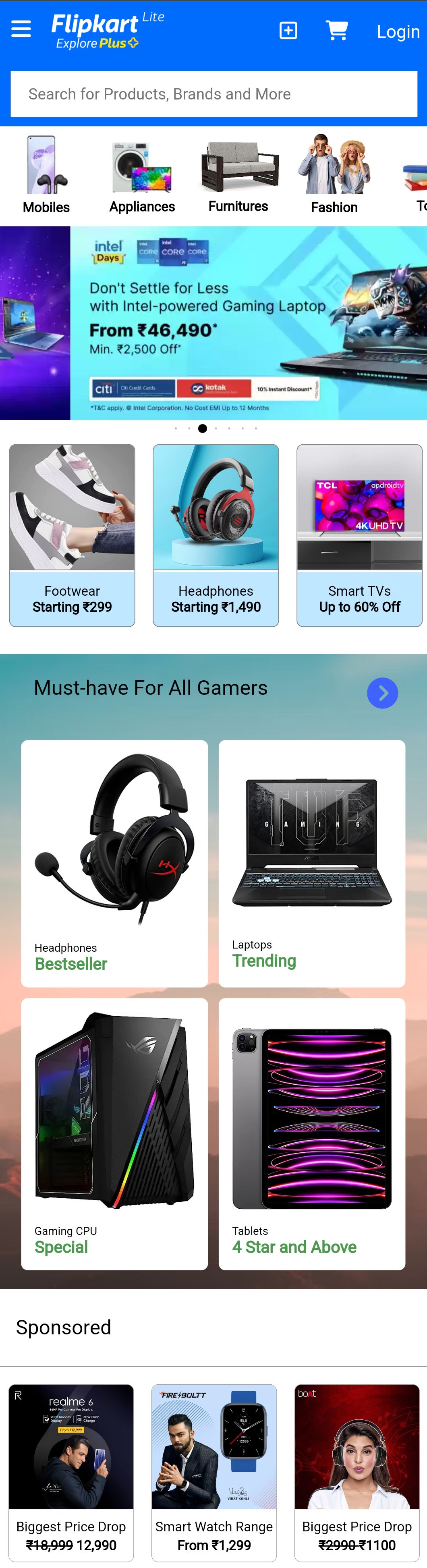Open the Gaming CPU Special card
Viewport: 427px width, 1568px height.
[x=114, y=1133]
